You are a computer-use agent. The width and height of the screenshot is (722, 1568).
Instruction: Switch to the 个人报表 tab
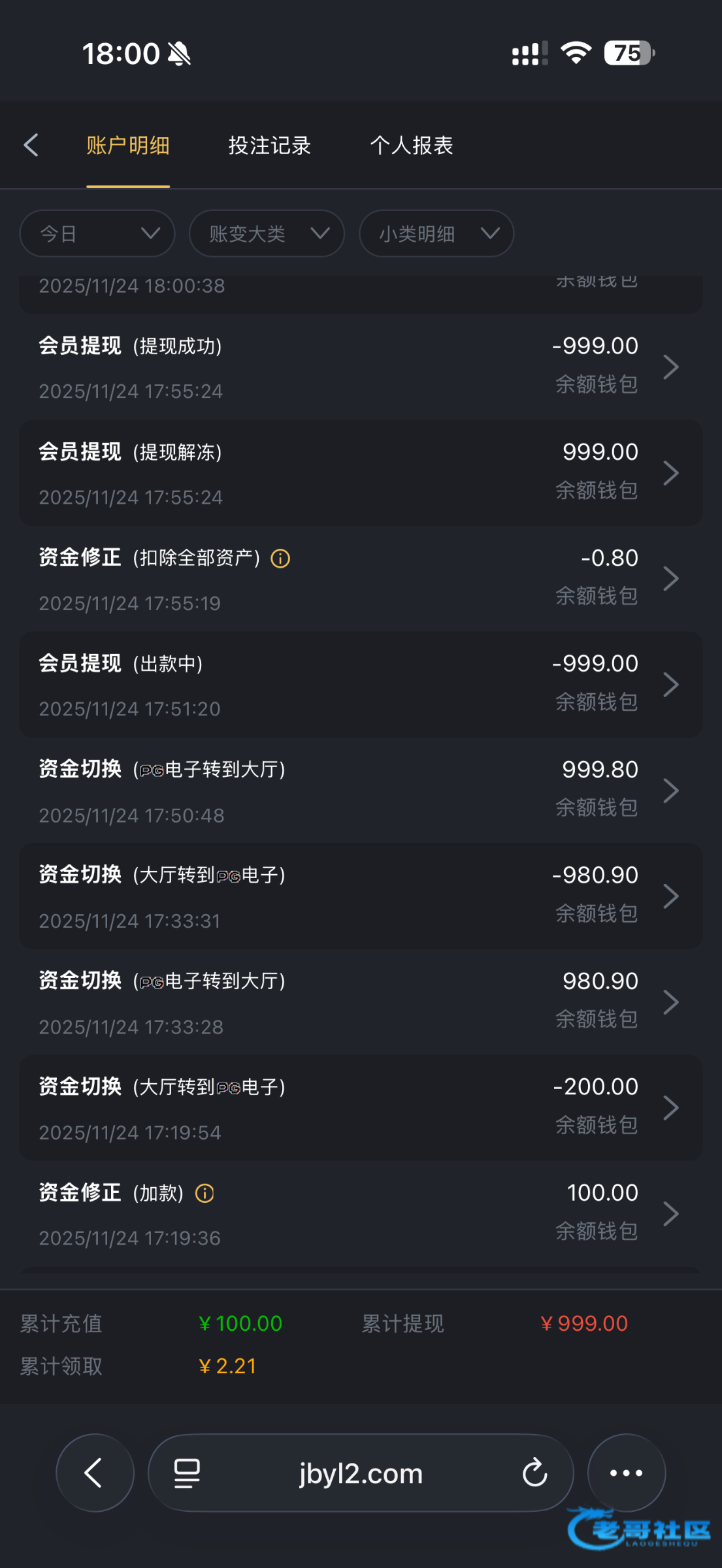pyautogui.click(x=411, y=145)
